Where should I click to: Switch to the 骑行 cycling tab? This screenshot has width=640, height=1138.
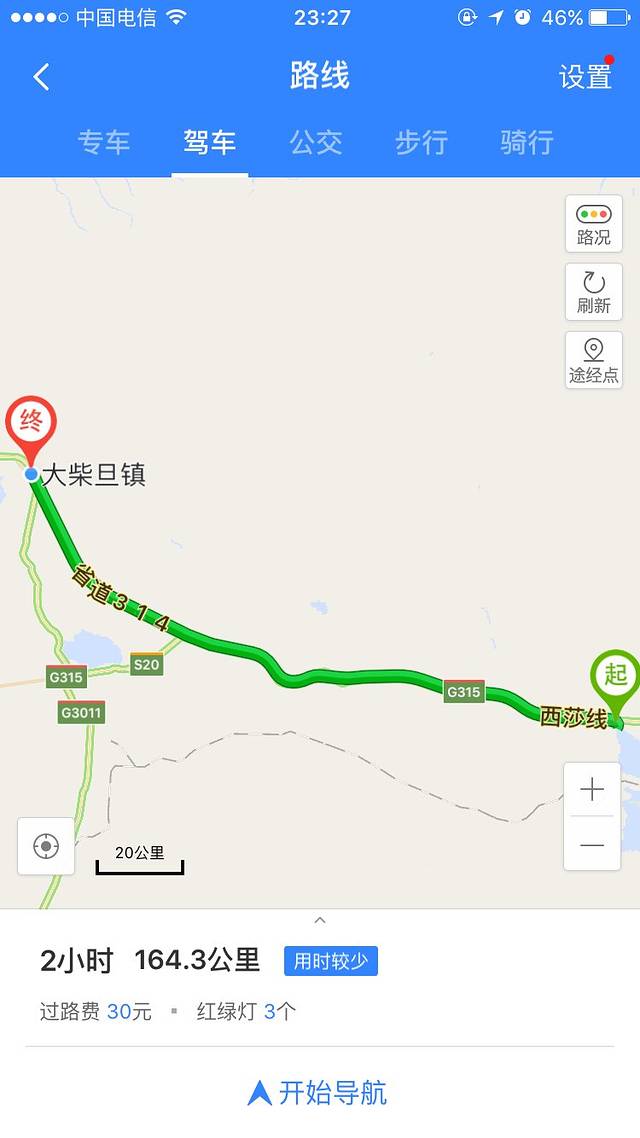[527, 142]
